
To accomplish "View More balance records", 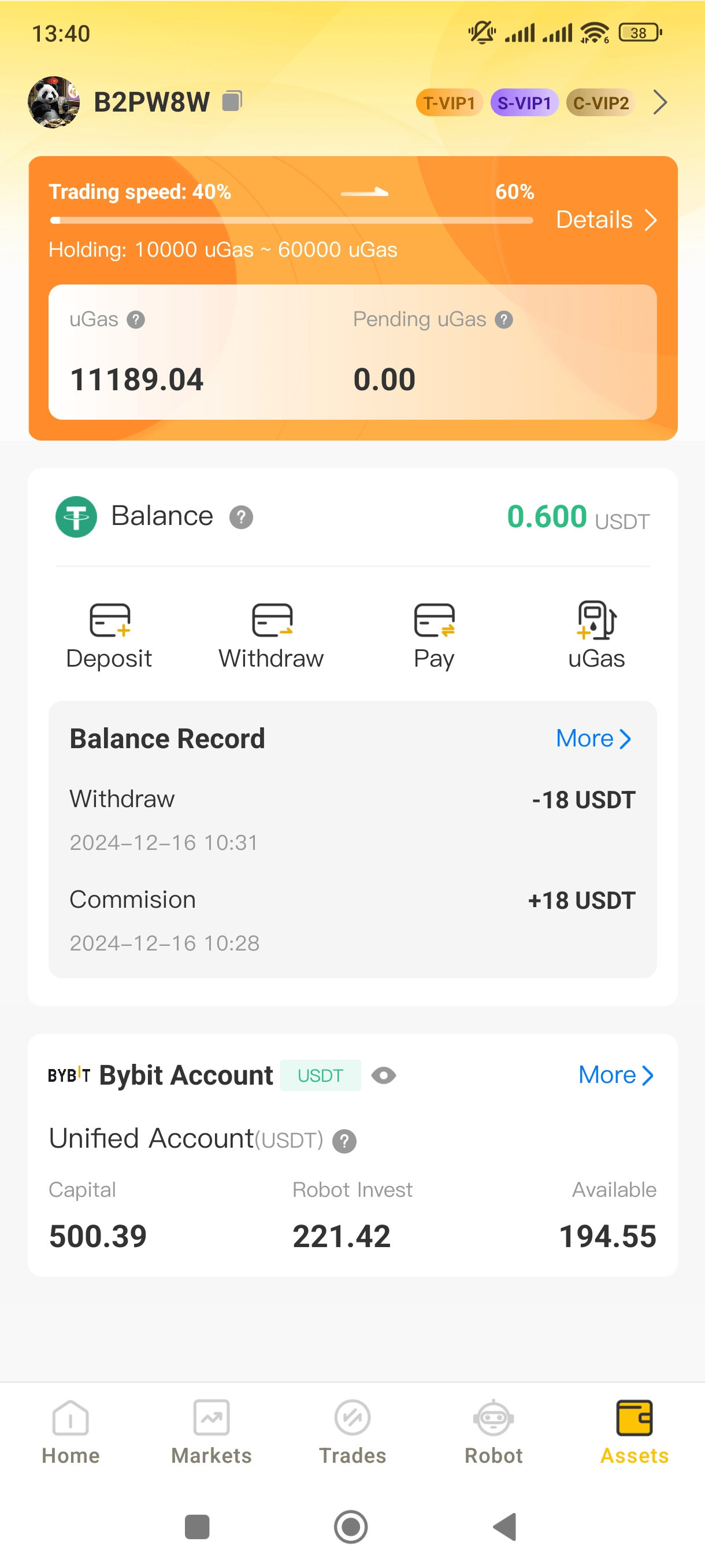I will pos(593,738).
